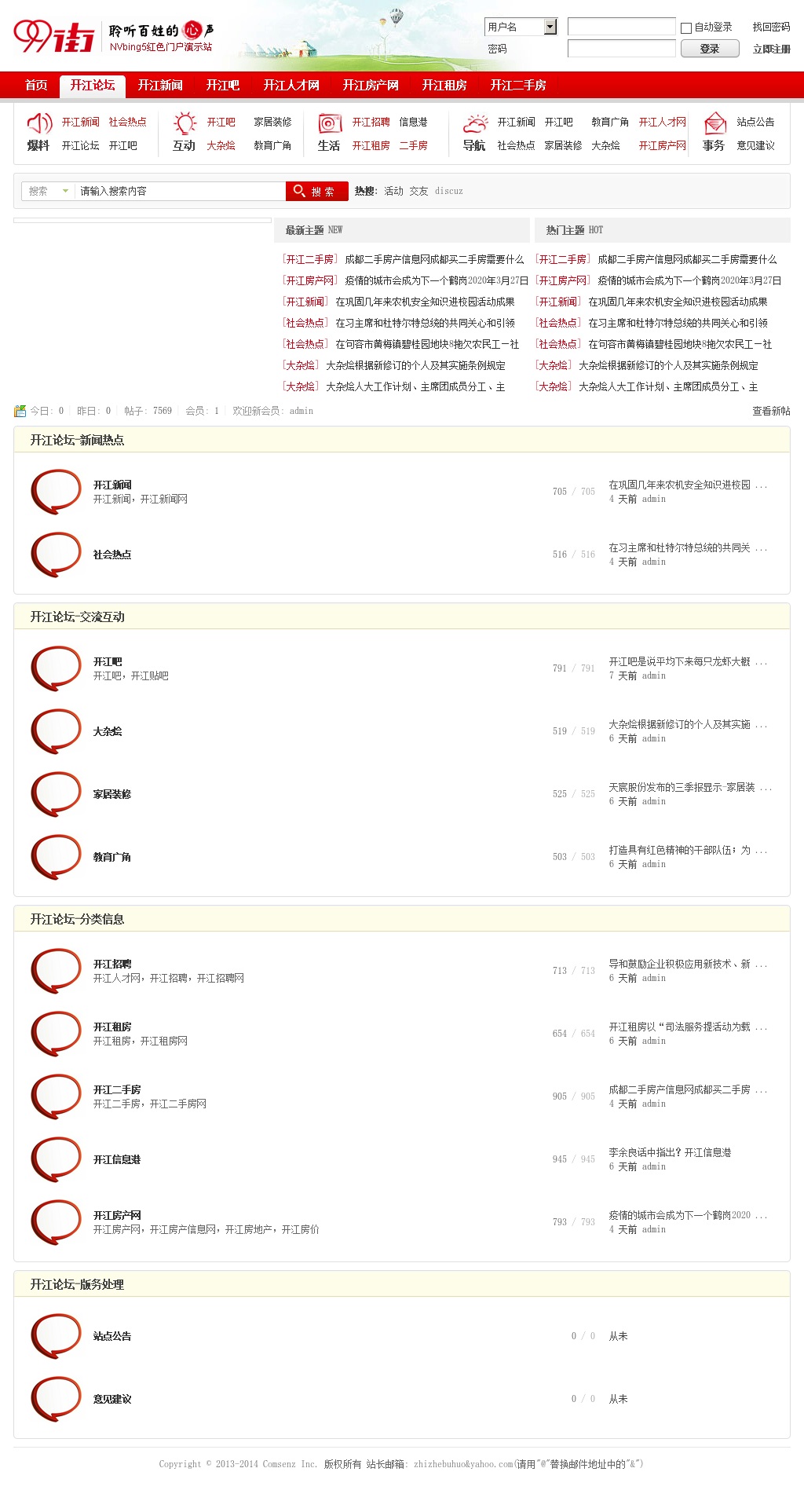Open the 用户名 login type dropdown
The height and width of the screenshot is (1512, 804).
(x=550, y=27)
